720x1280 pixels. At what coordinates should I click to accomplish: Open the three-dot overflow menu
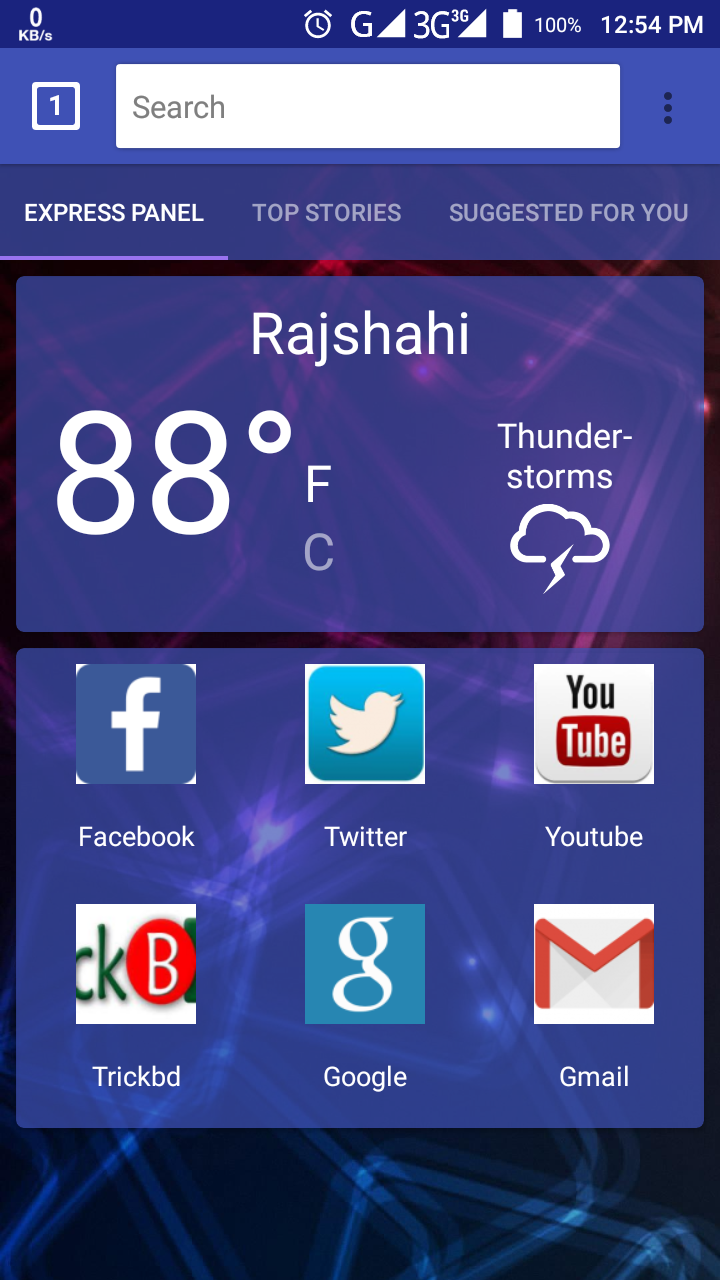coord(668,107)
